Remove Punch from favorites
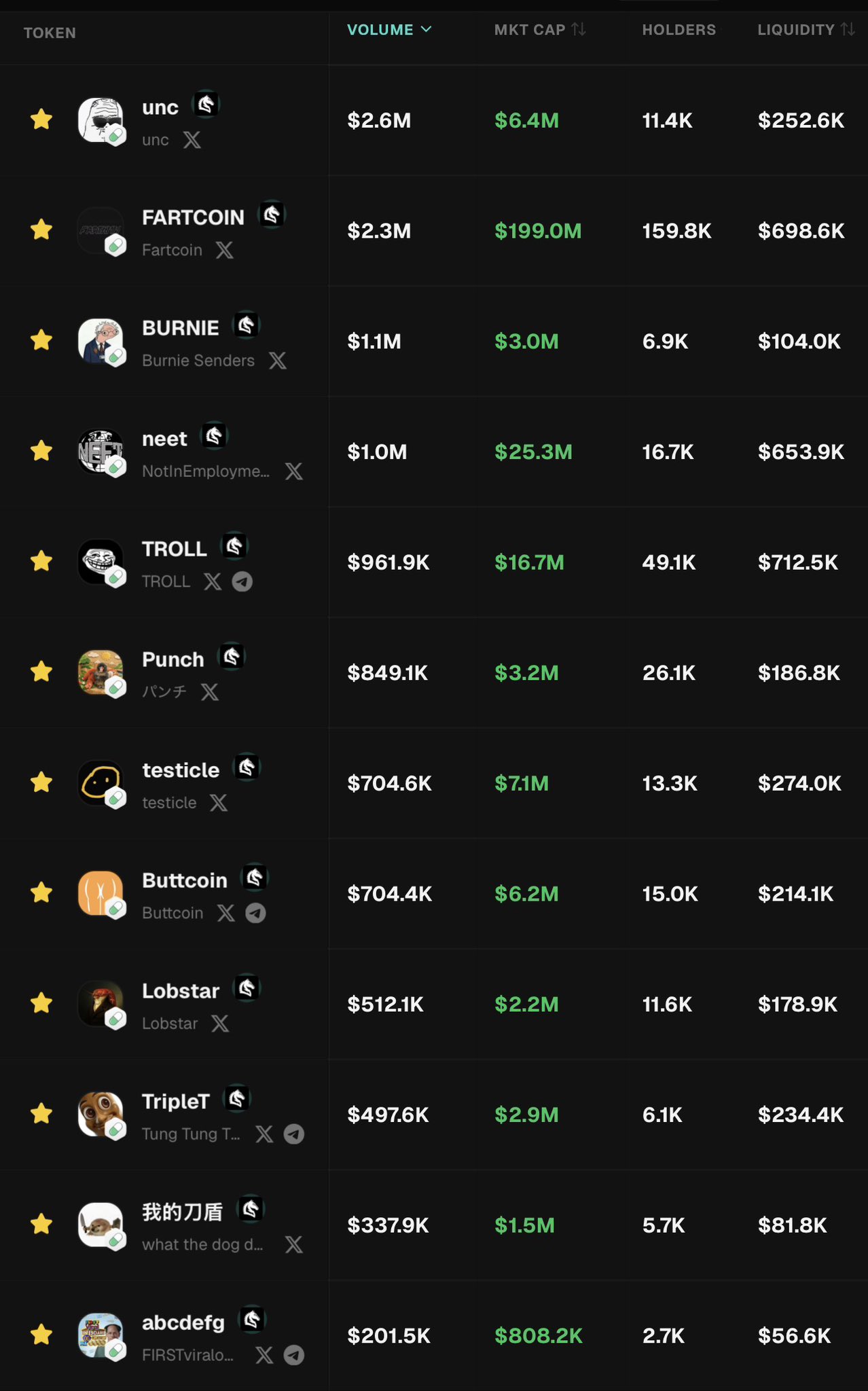868x1391 pixels. point(41,672)
